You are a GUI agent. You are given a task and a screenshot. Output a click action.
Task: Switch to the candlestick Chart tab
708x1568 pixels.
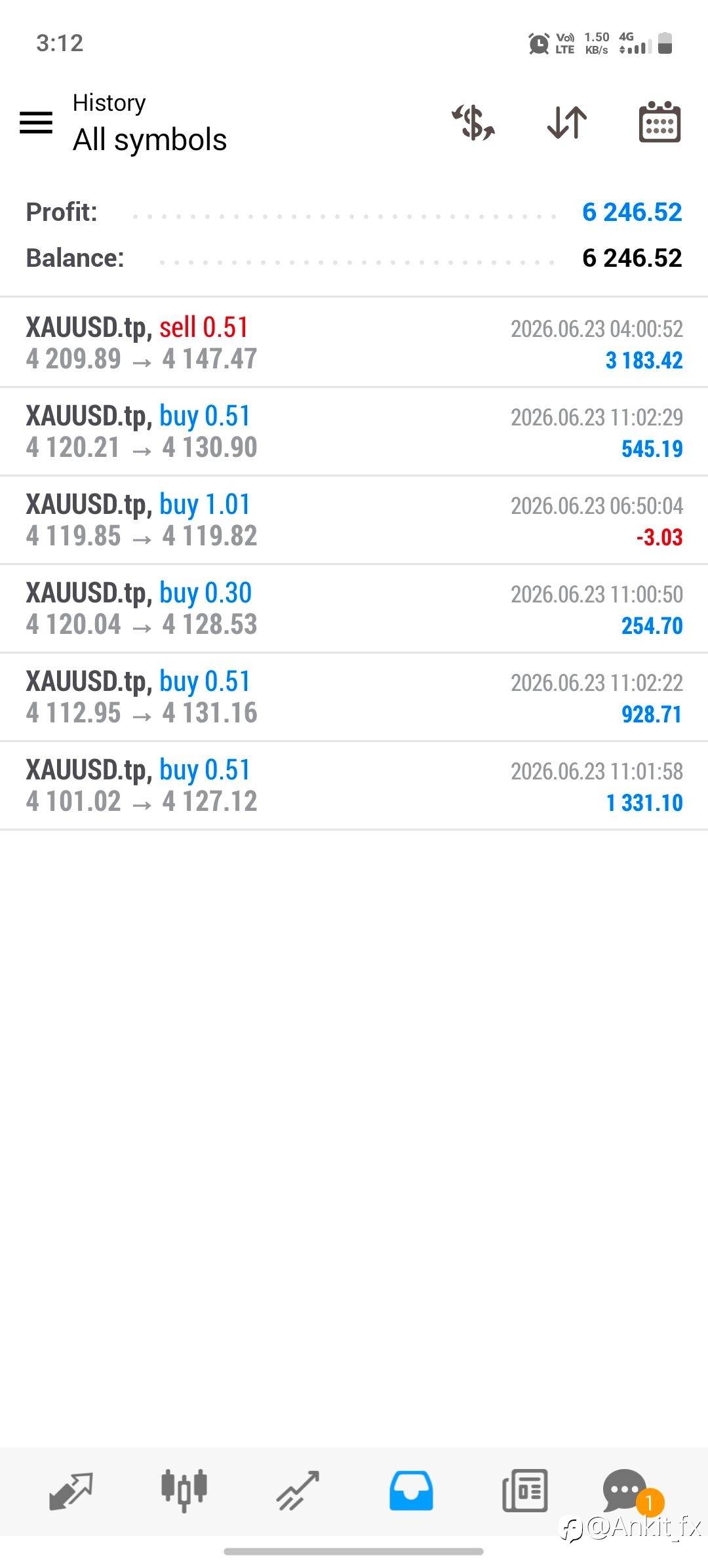click(x=184, y=1490)
